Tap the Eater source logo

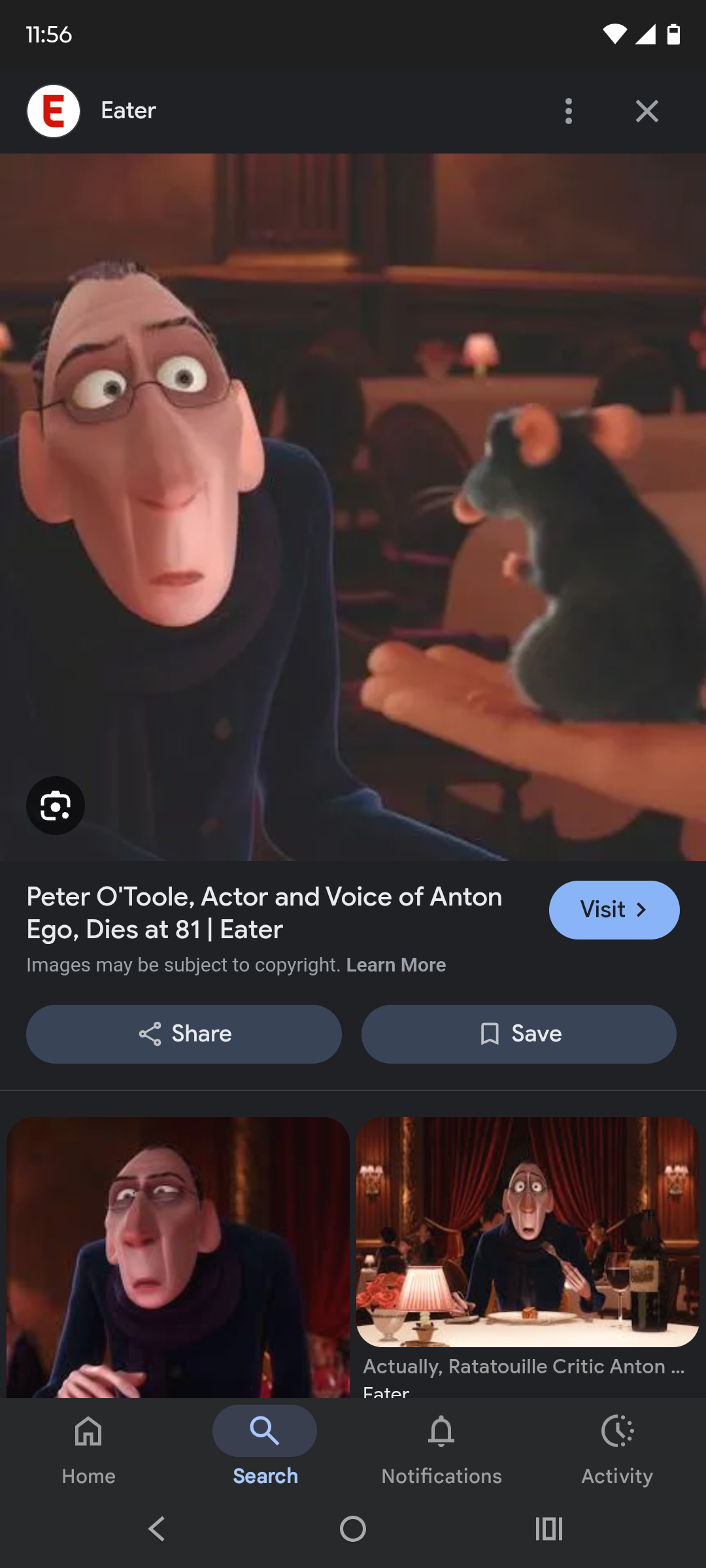(x=54, y=111)
